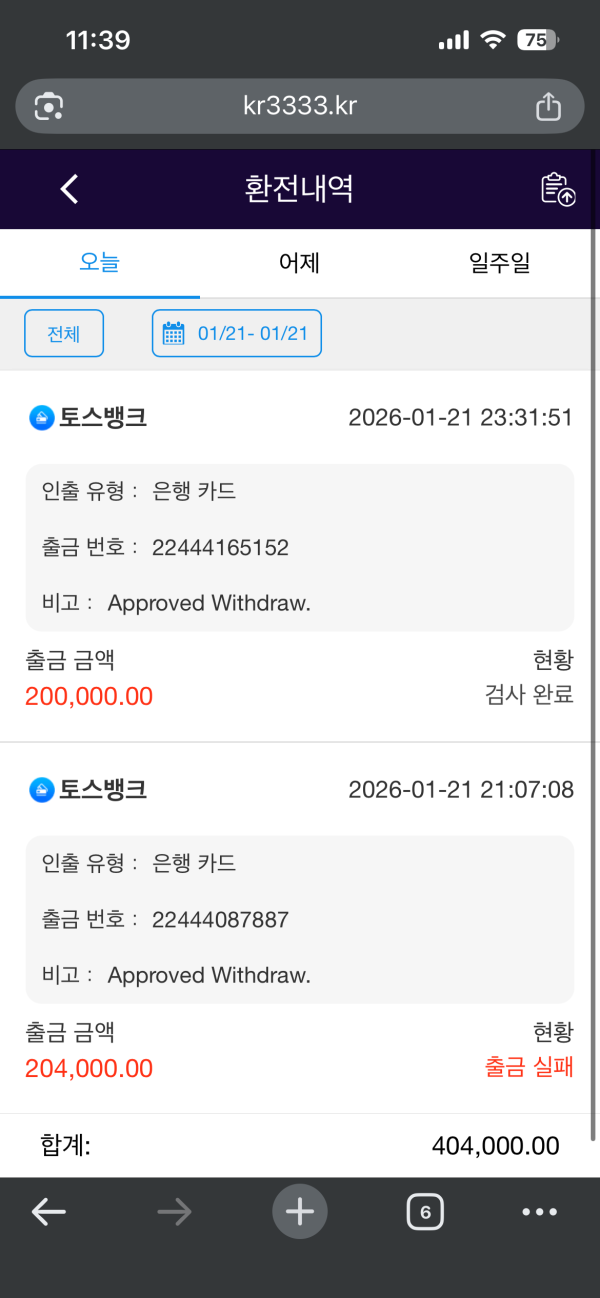Open the clipboard upload icon in header

click(x=558, y=189)
